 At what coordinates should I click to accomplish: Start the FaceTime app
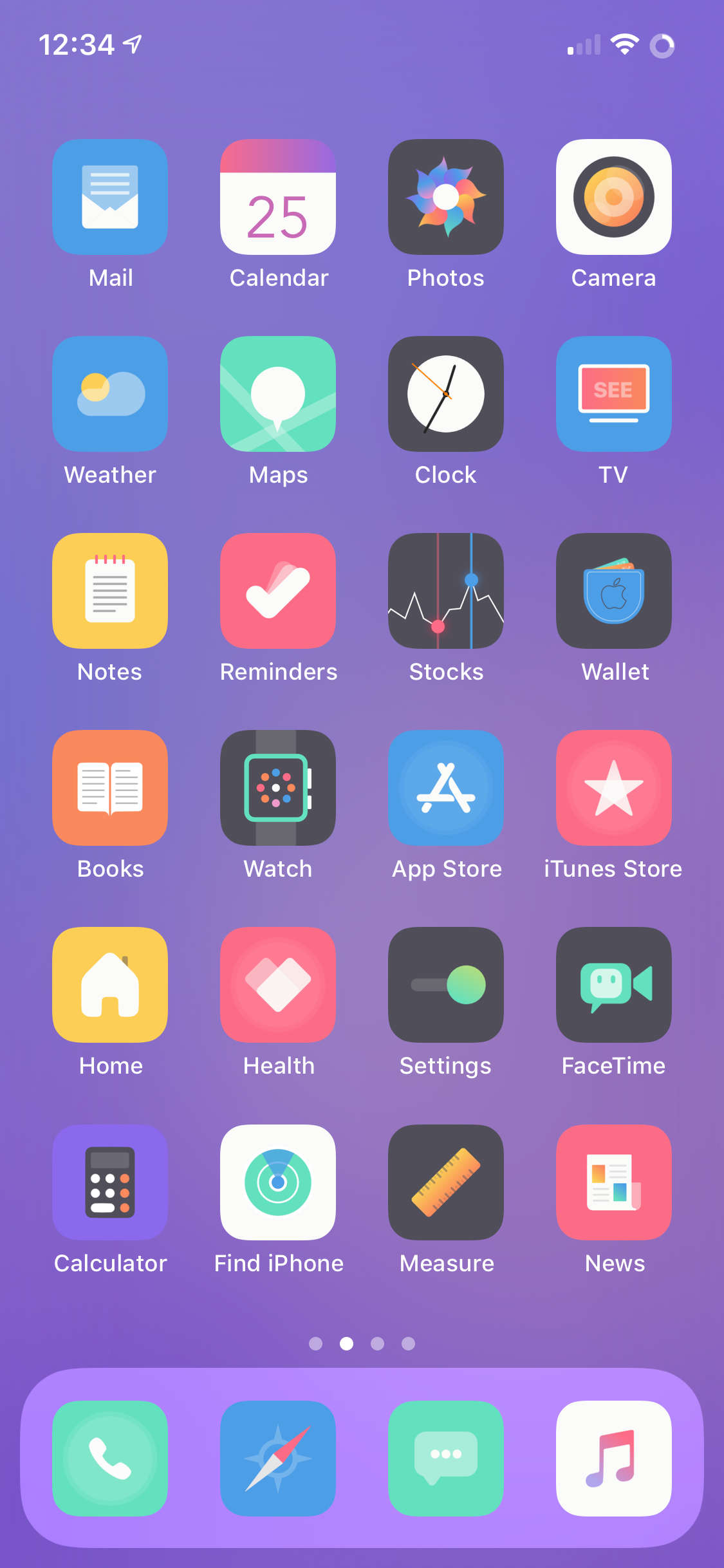coord(614,985)
